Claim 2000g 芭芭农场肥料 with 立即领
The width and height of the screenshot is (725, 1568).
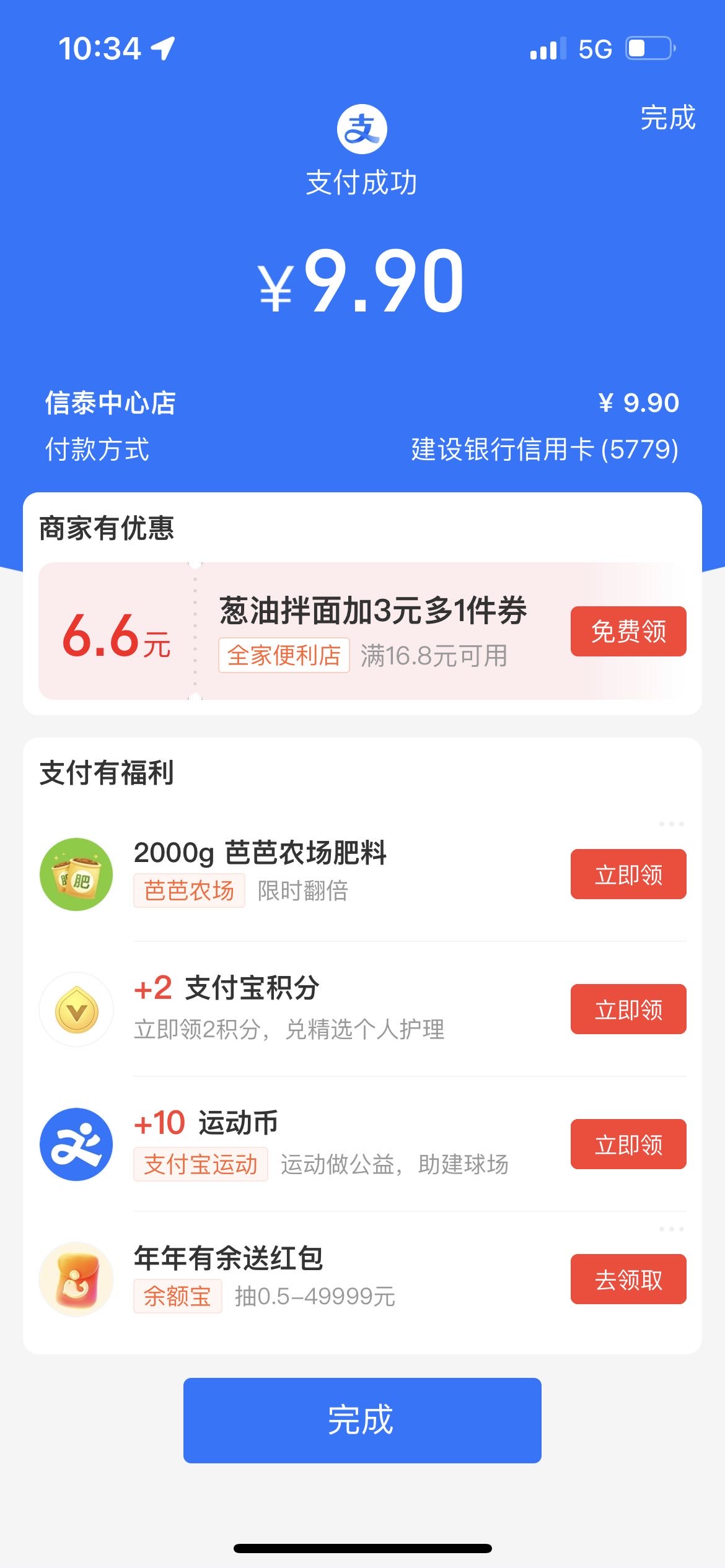[x=628, y=874]
